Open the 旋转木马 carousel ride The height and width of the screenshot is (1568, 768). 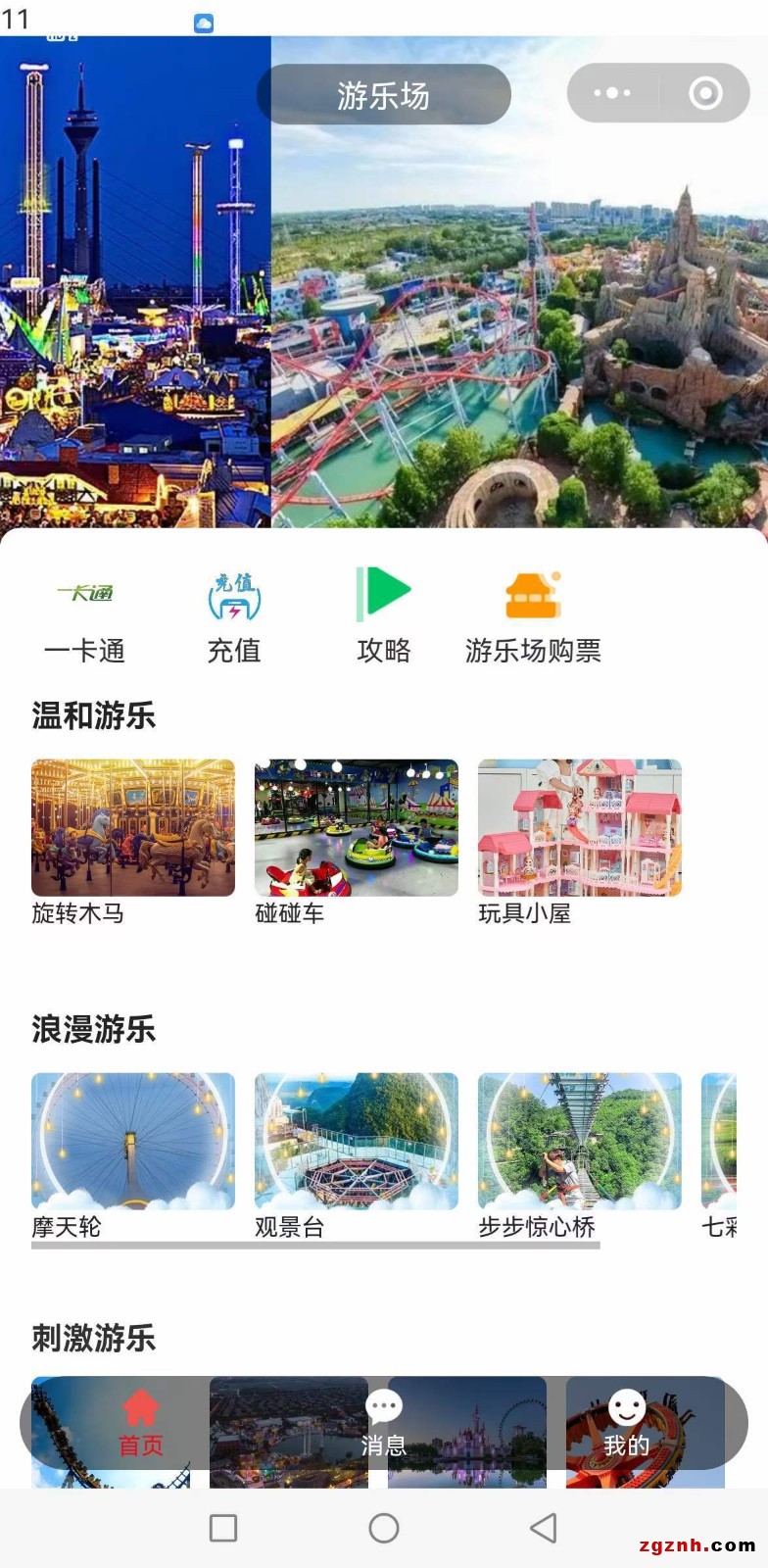133,828
